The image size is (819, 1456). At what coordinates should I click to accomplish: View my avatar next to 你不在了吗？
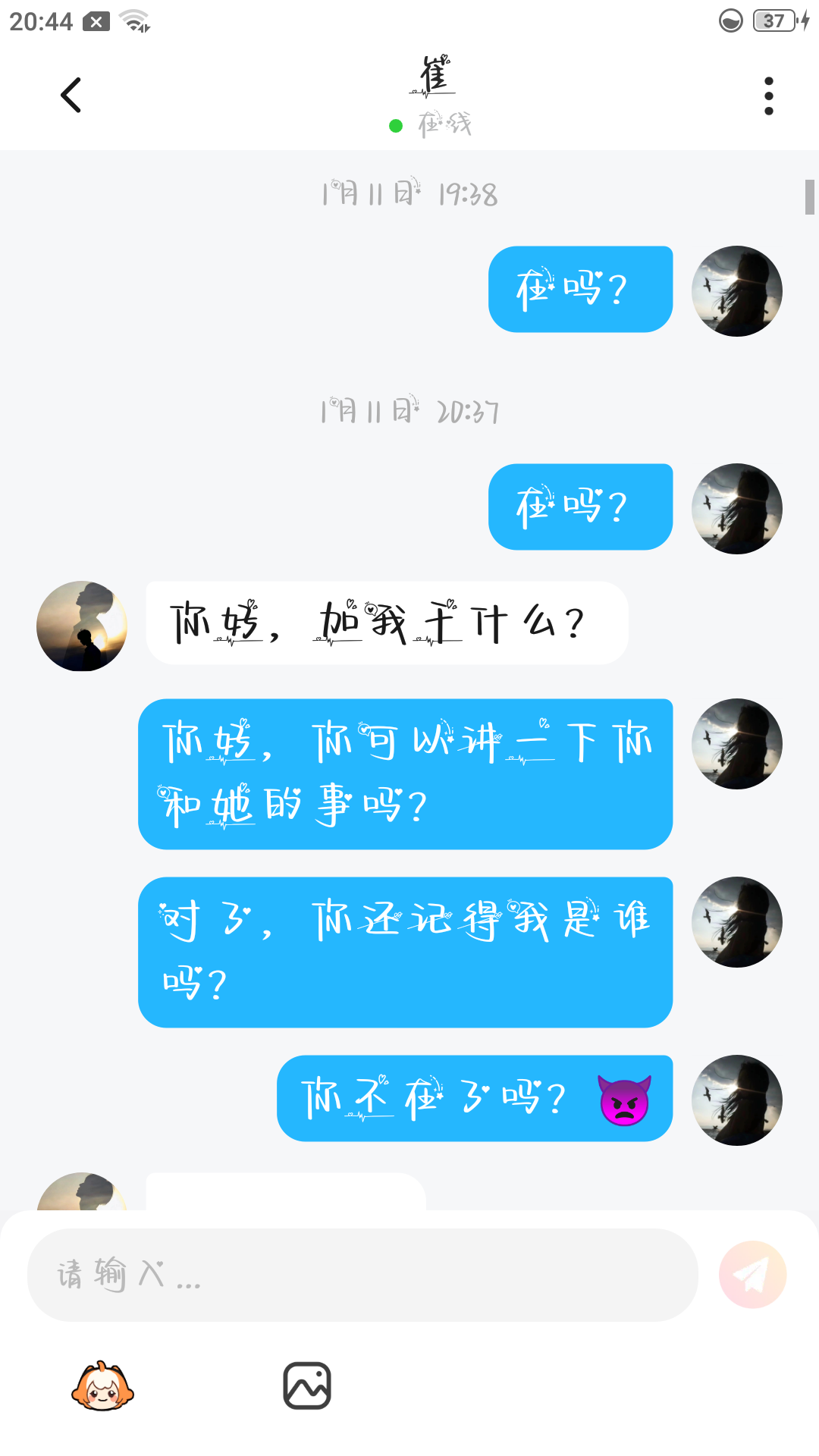pyautogui.click(x=736, y=1100)
